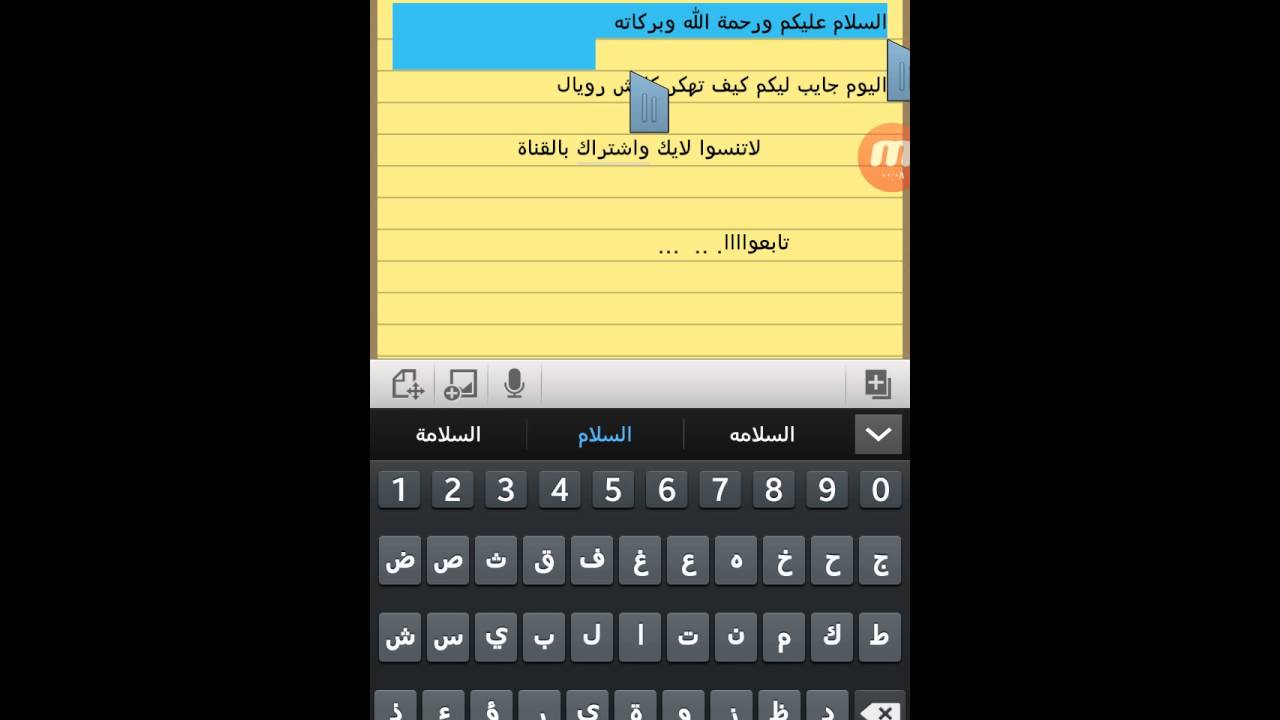Tap the 1 number key
Screen dimensions: 1280x720
pyautogui.click(x=400, y=490)
